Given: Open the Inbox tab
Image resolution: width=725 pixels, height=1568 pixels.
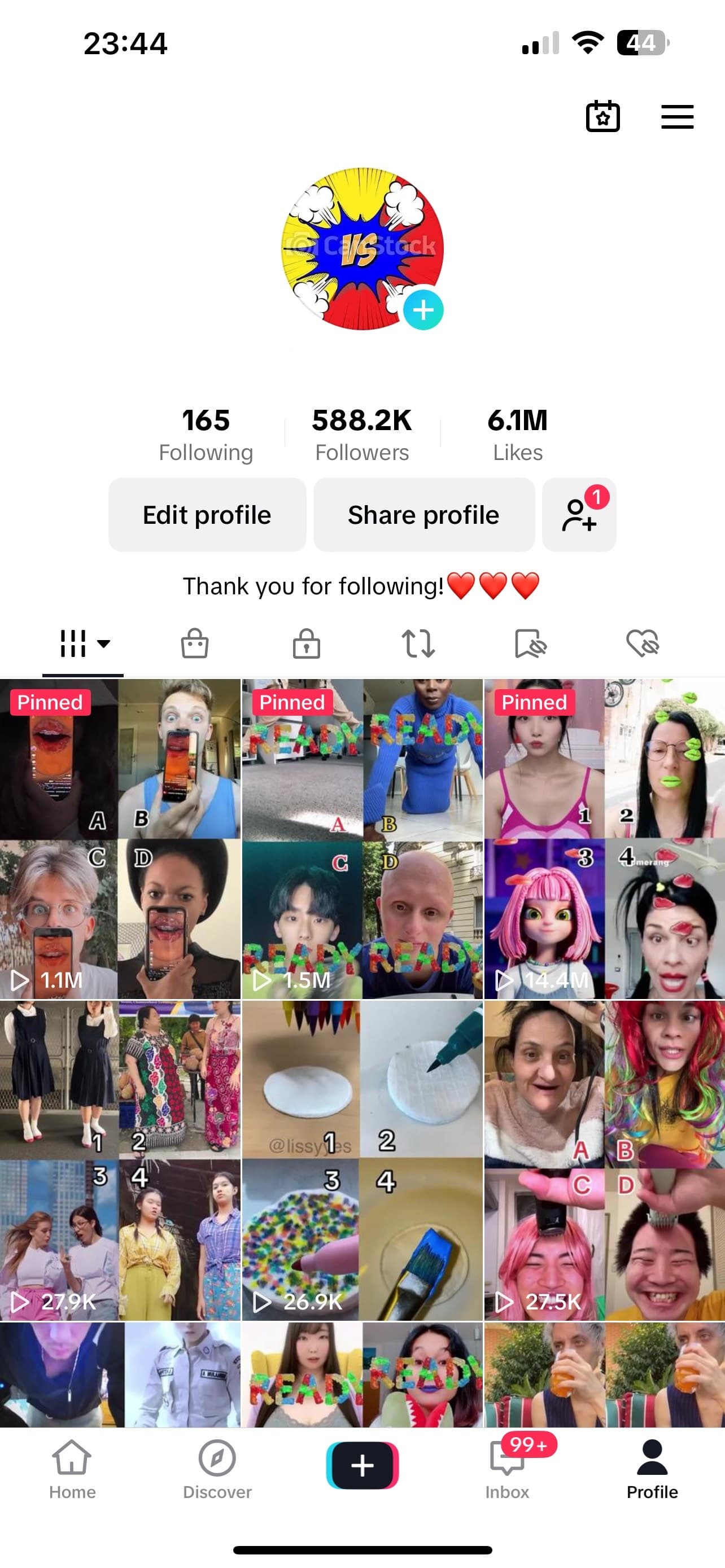Looking at the screenshot, I should pos(507,1469).
